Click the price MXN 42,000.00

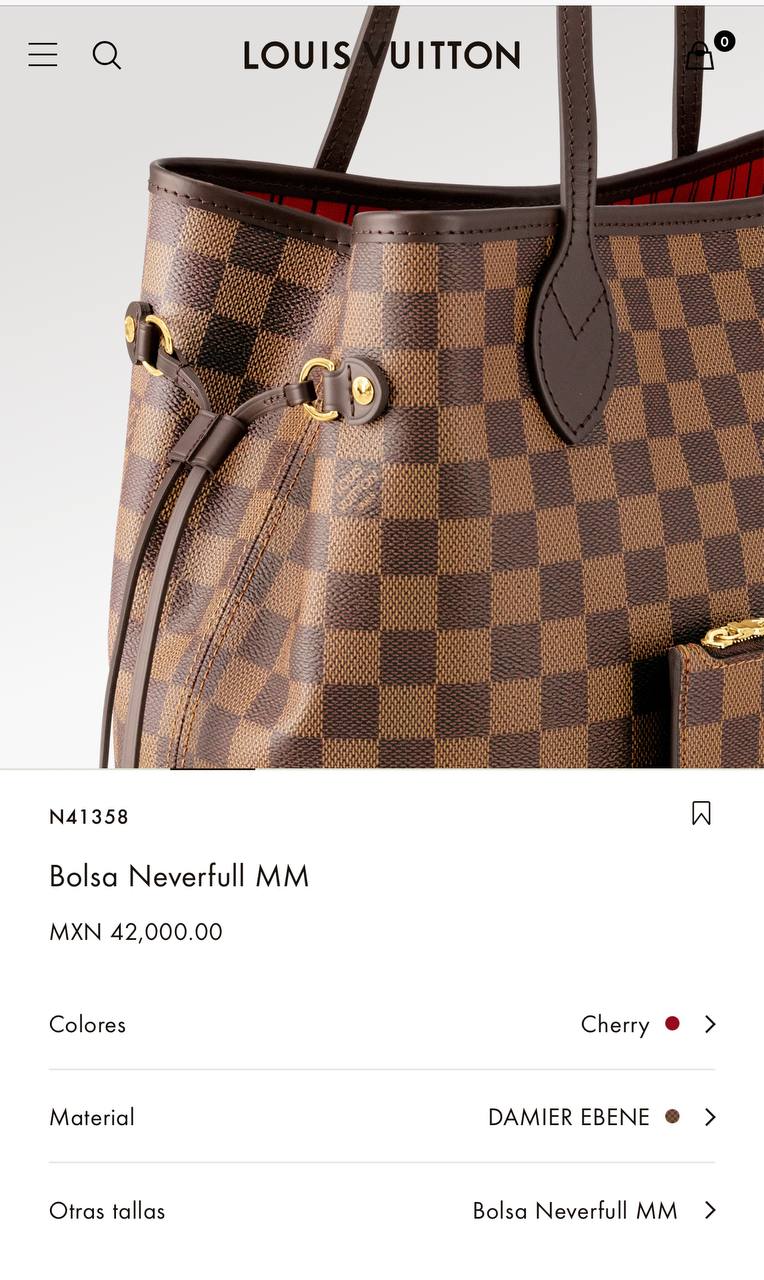click(137, 932)
